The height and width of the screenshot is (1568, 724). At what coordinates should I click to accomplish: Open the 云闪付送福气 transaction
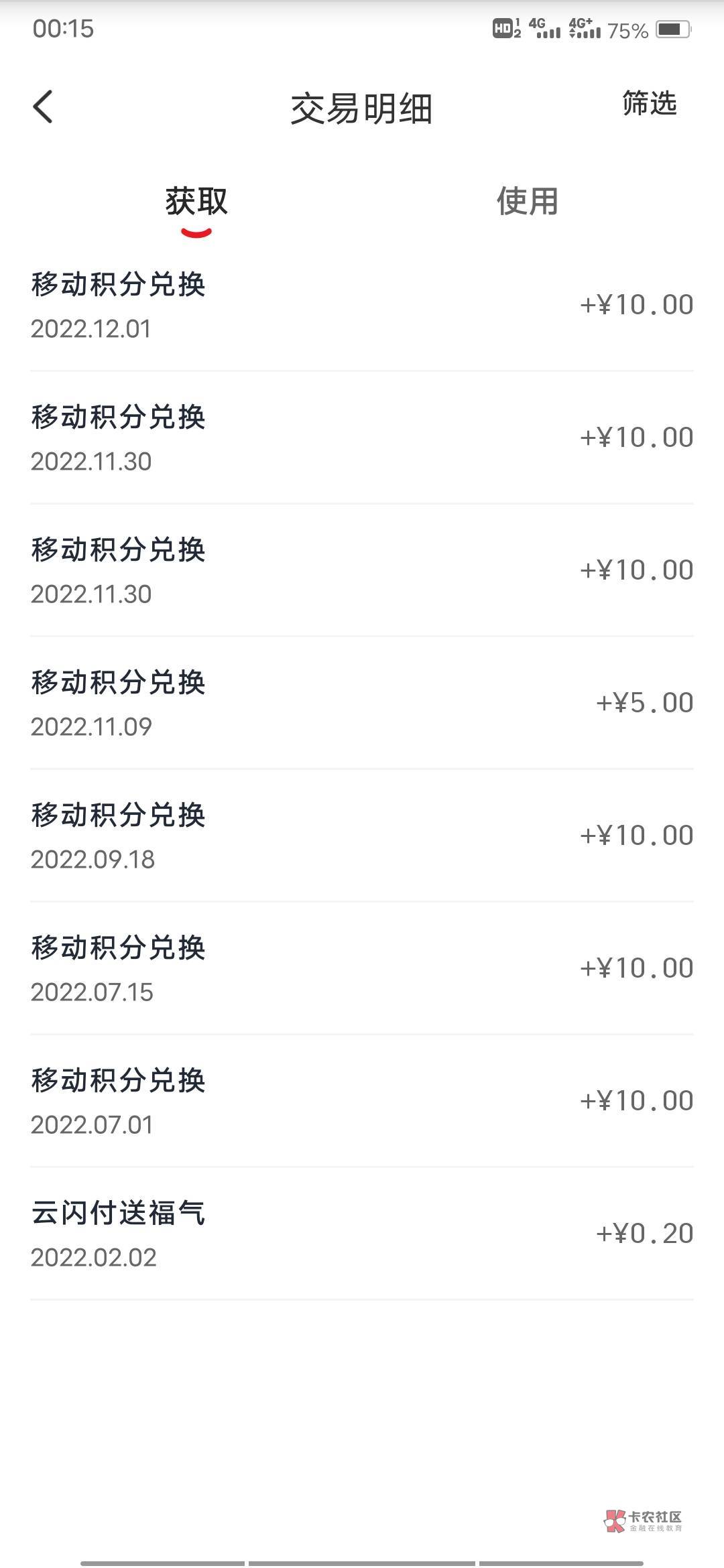click(362, 1234)
